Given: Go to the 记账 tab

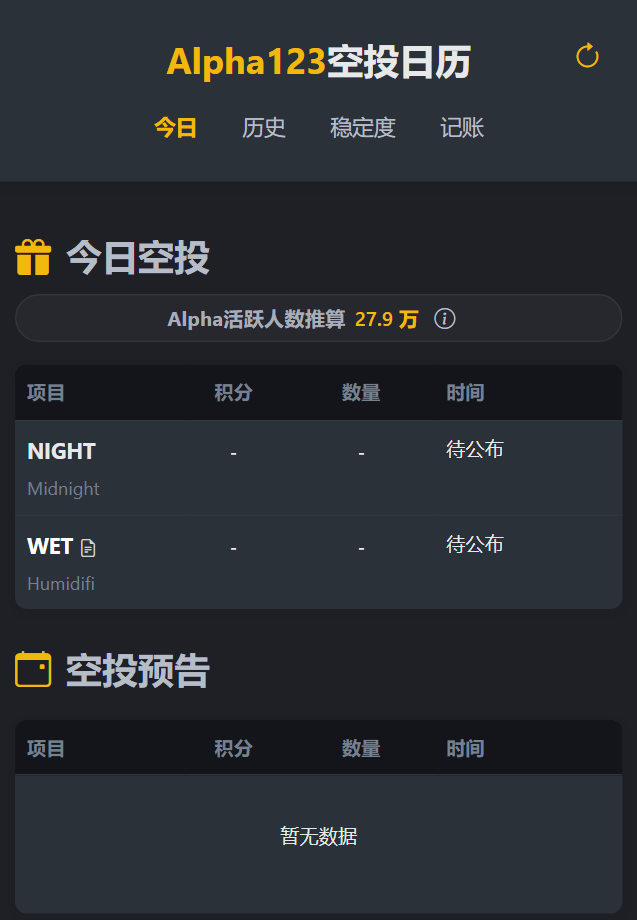Looking at the screenshot, I should 462,128.
